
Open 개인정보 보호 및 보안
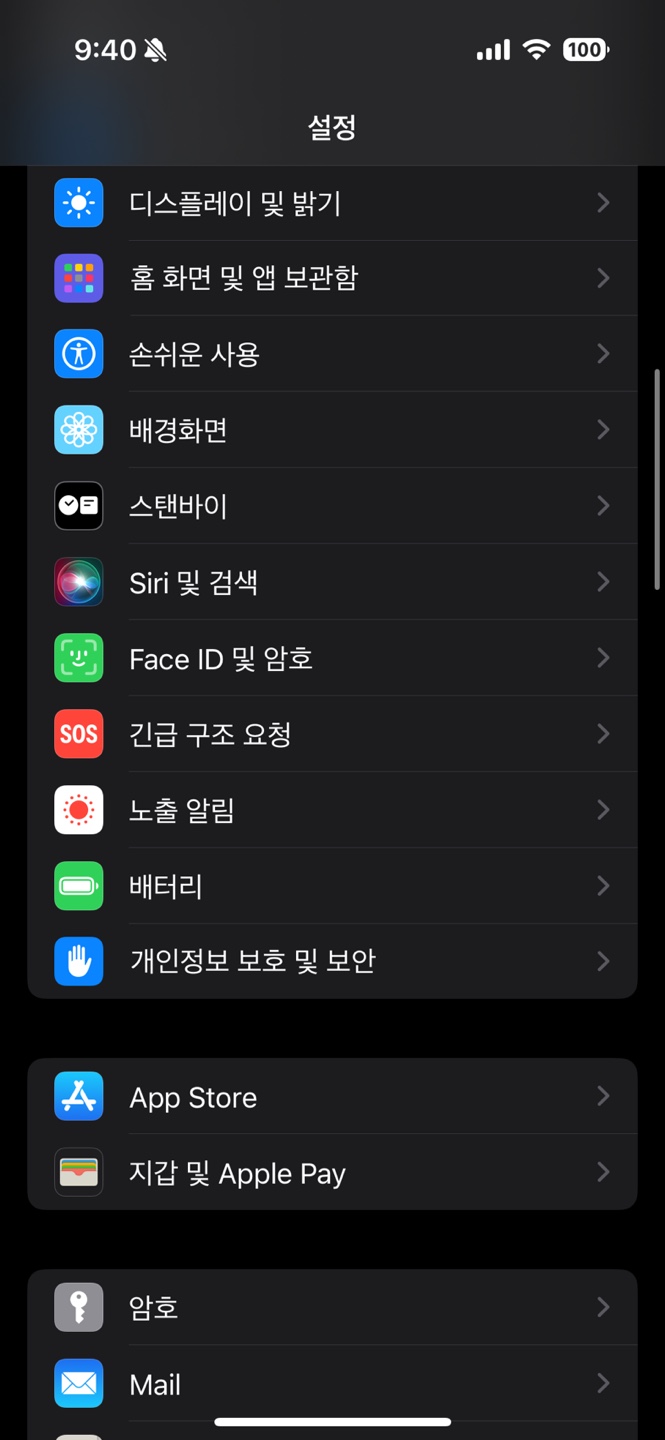pos(332,961)
